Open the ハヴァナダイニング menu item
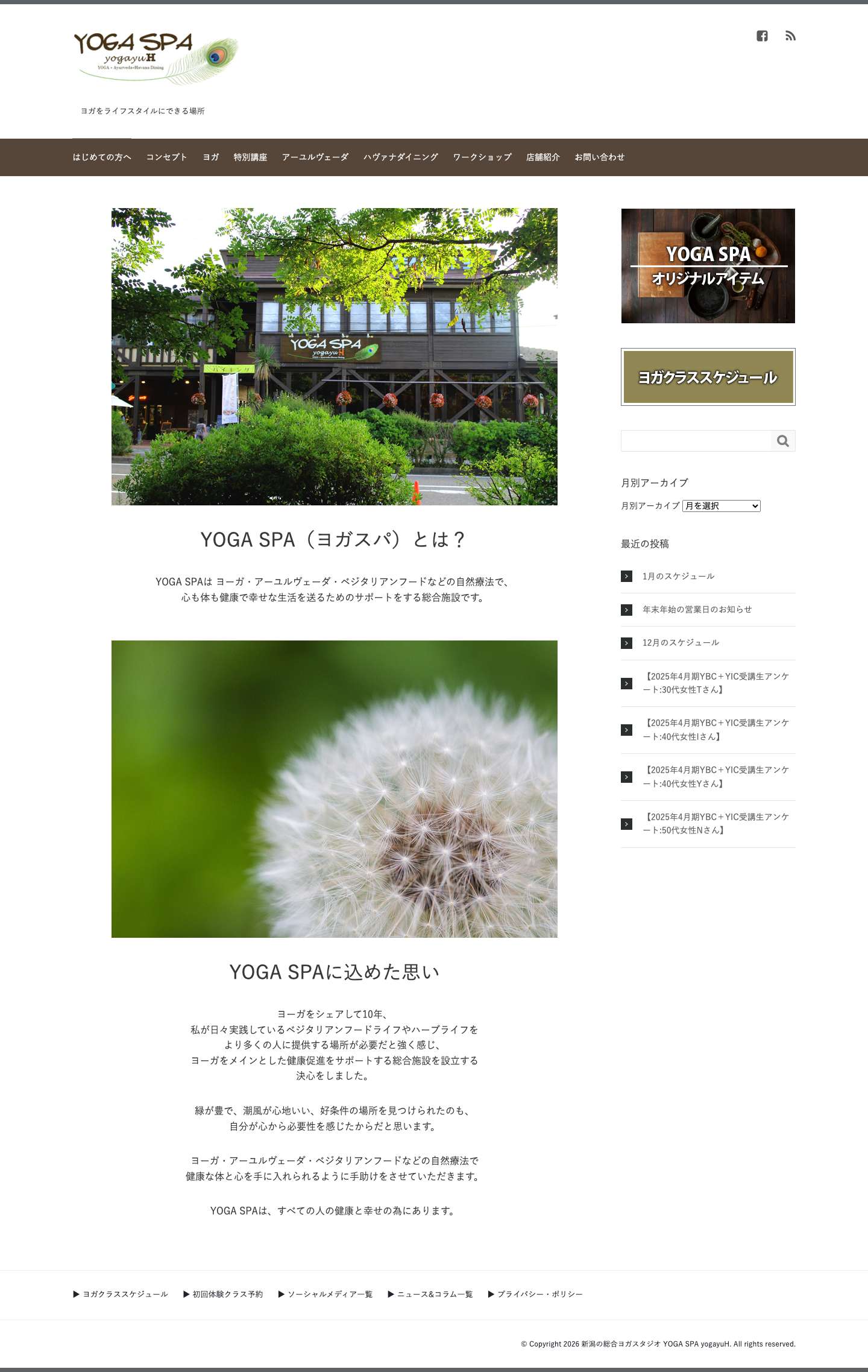The height and width of the screenshot is (1372, 868). pos(401,157)
